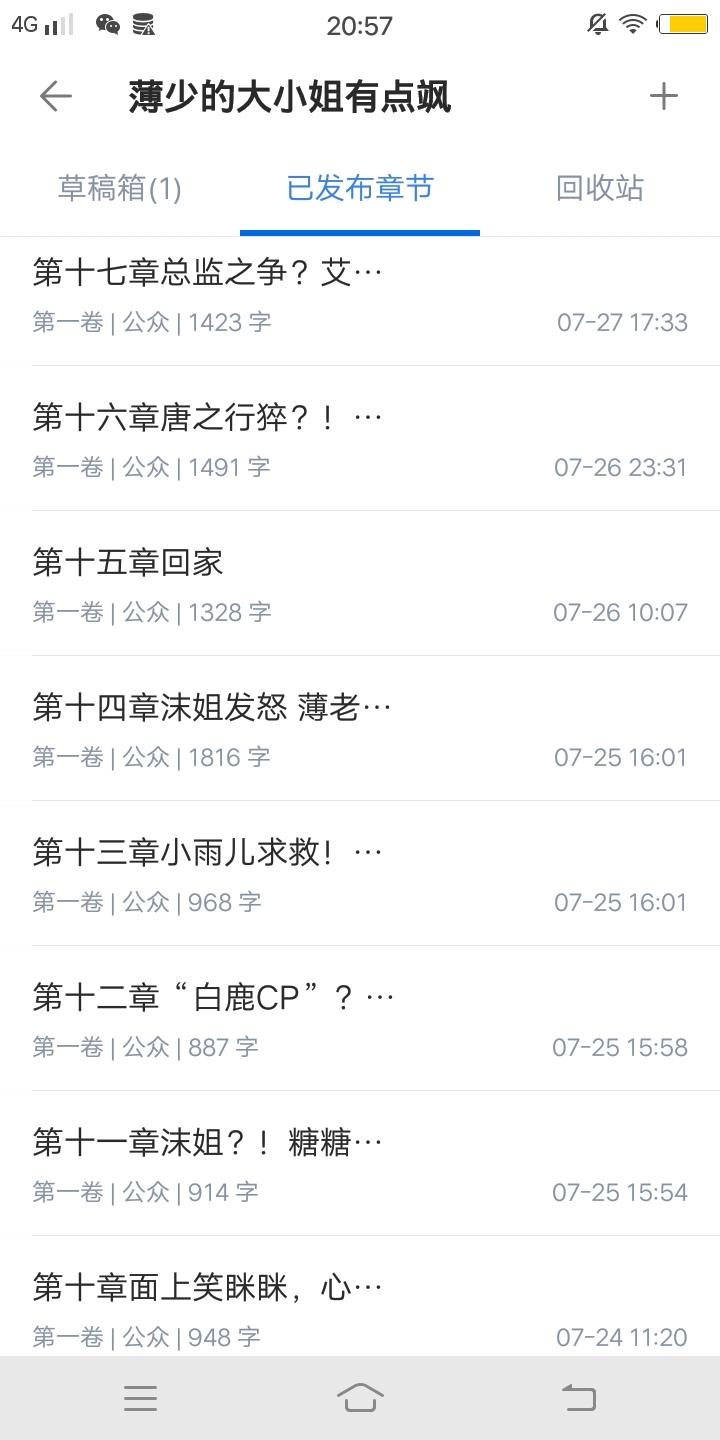Viewport: 720px width, 1440px height.
Task: Select the 已发布章节 tab
Action: point(360,188)
